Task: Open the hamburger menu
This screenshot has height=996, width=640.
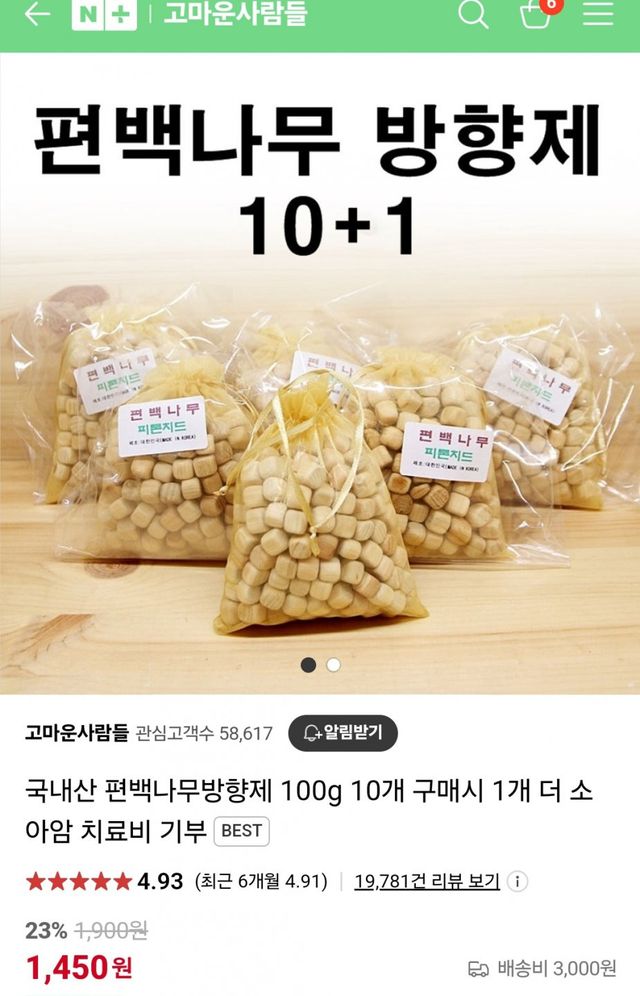Action: point(598,15)
